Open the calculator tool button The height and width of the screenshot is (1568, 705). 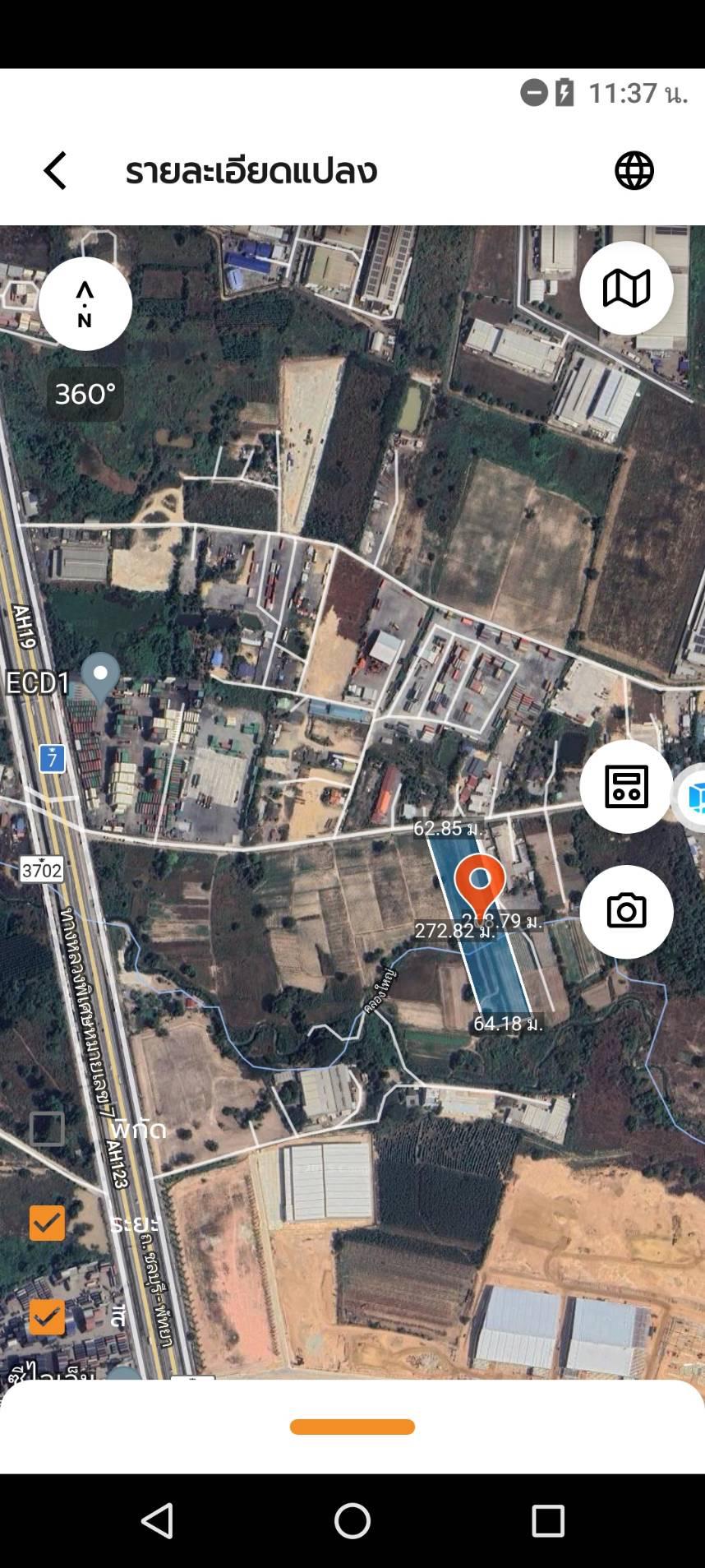point(626,787)
